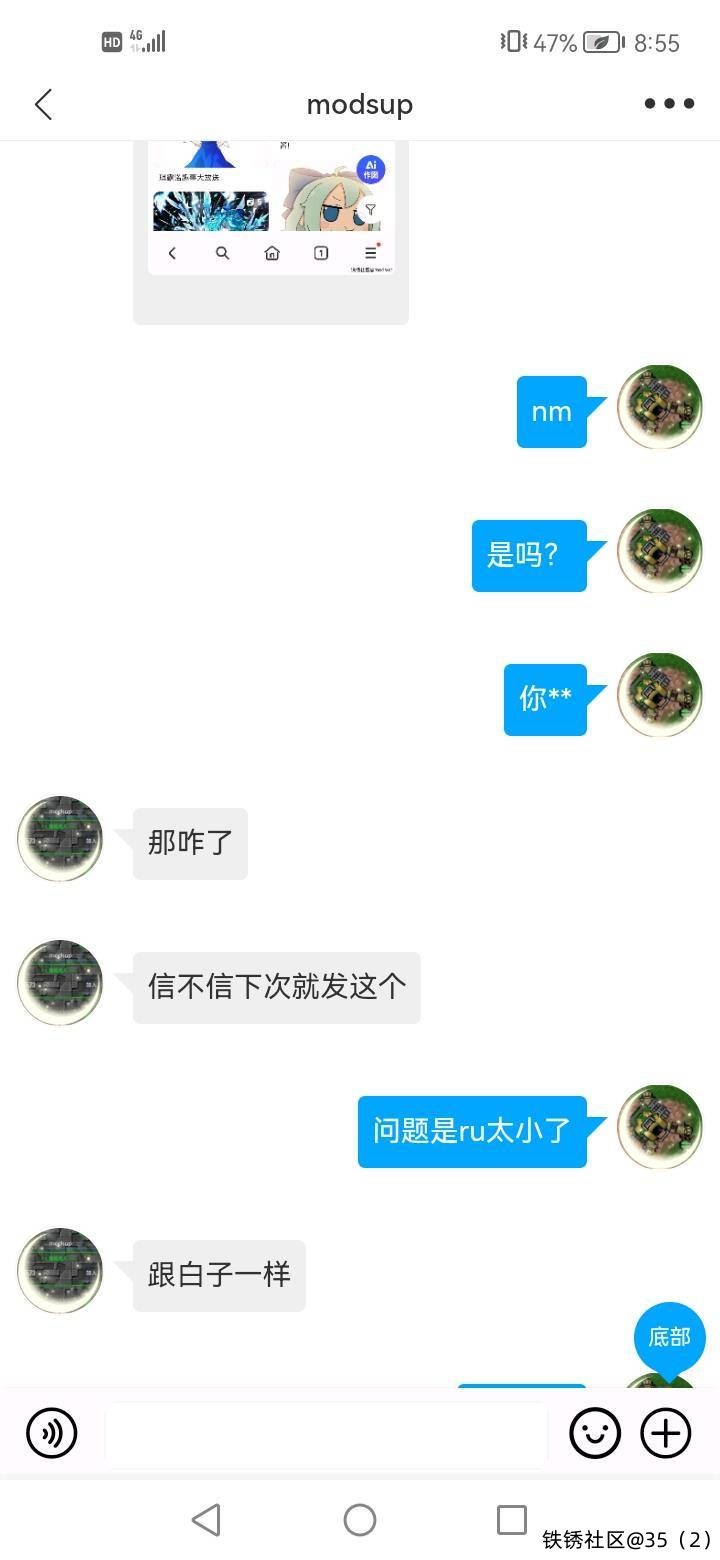Focus the message text field

click(326, 1434)
